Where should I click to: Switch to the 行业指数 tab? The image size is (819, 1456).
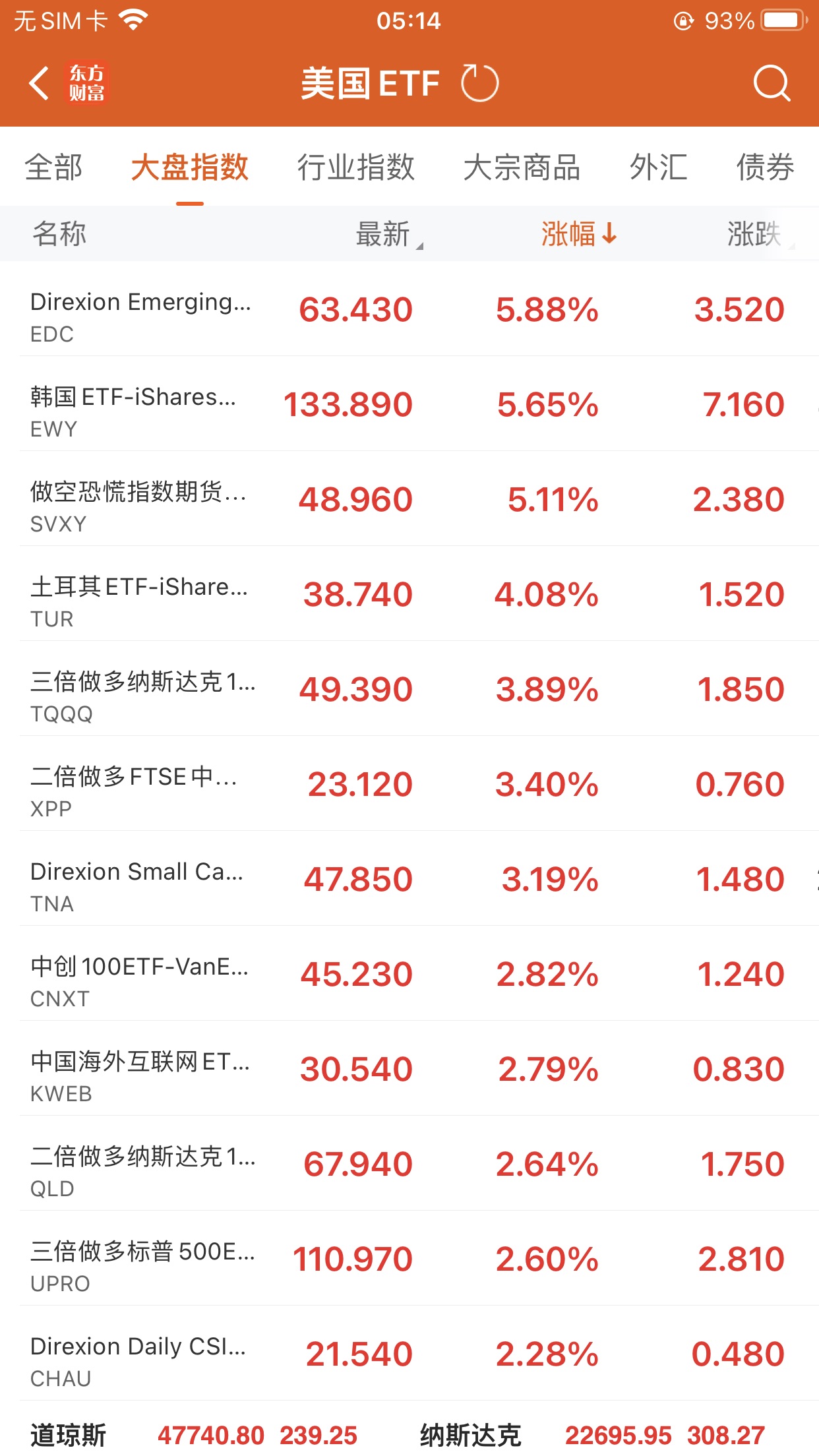[355, 167]
